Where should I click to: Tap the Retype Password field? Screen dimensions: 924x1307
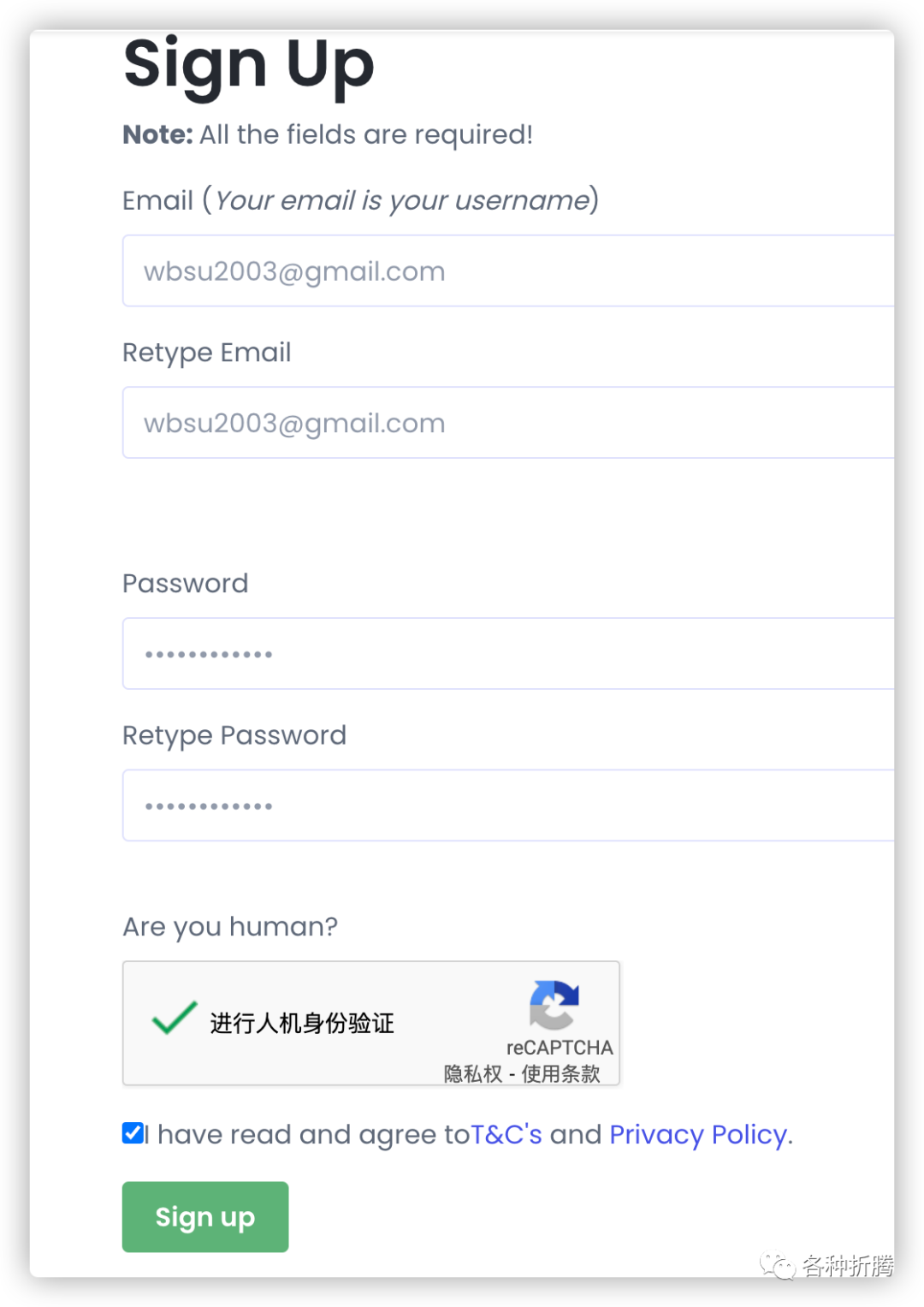[x=507, y=805]
